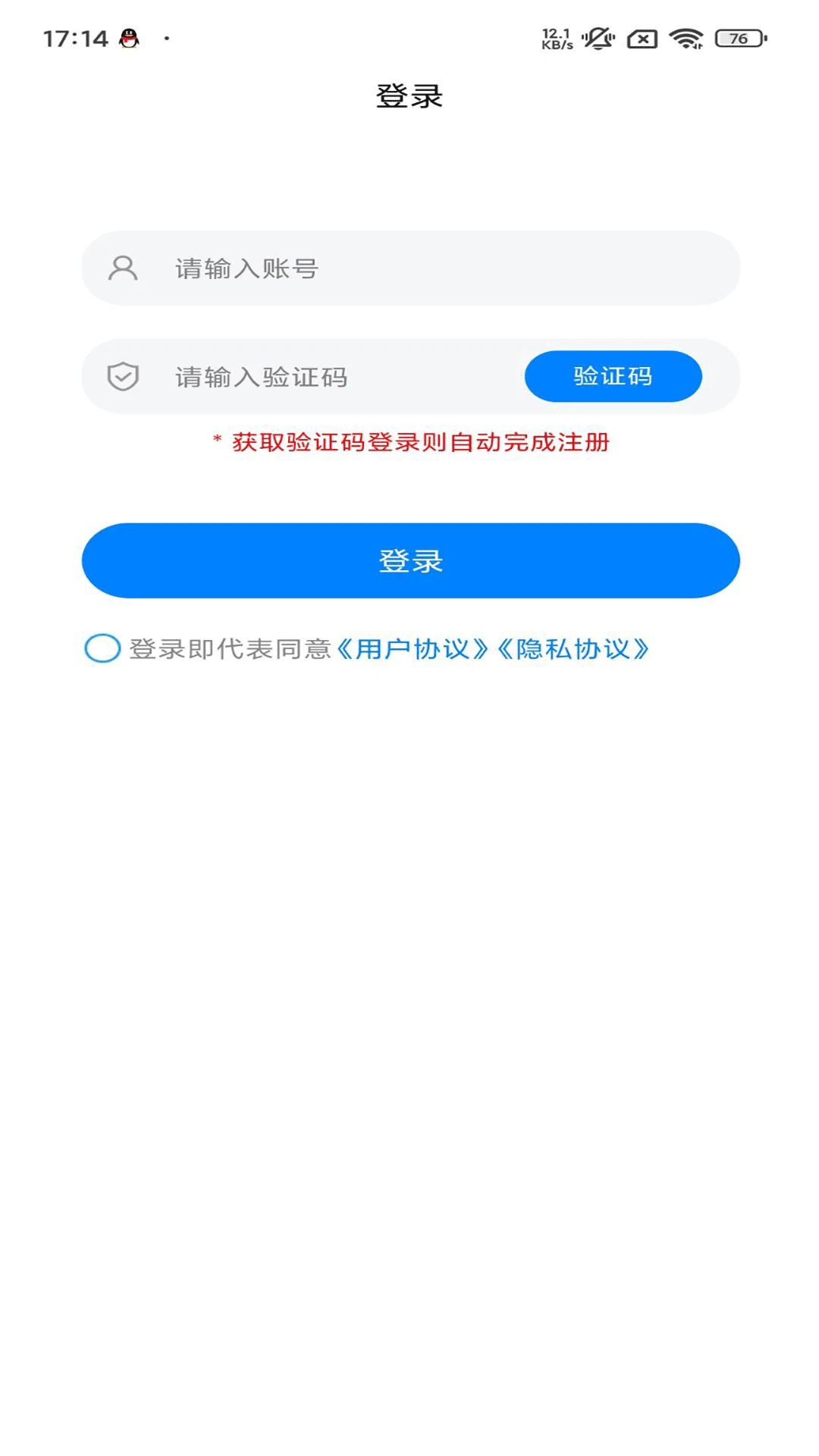Tap the 验证码 button to request a code
This screenshot has width=819, height=1456.
[x=613, y=375]
